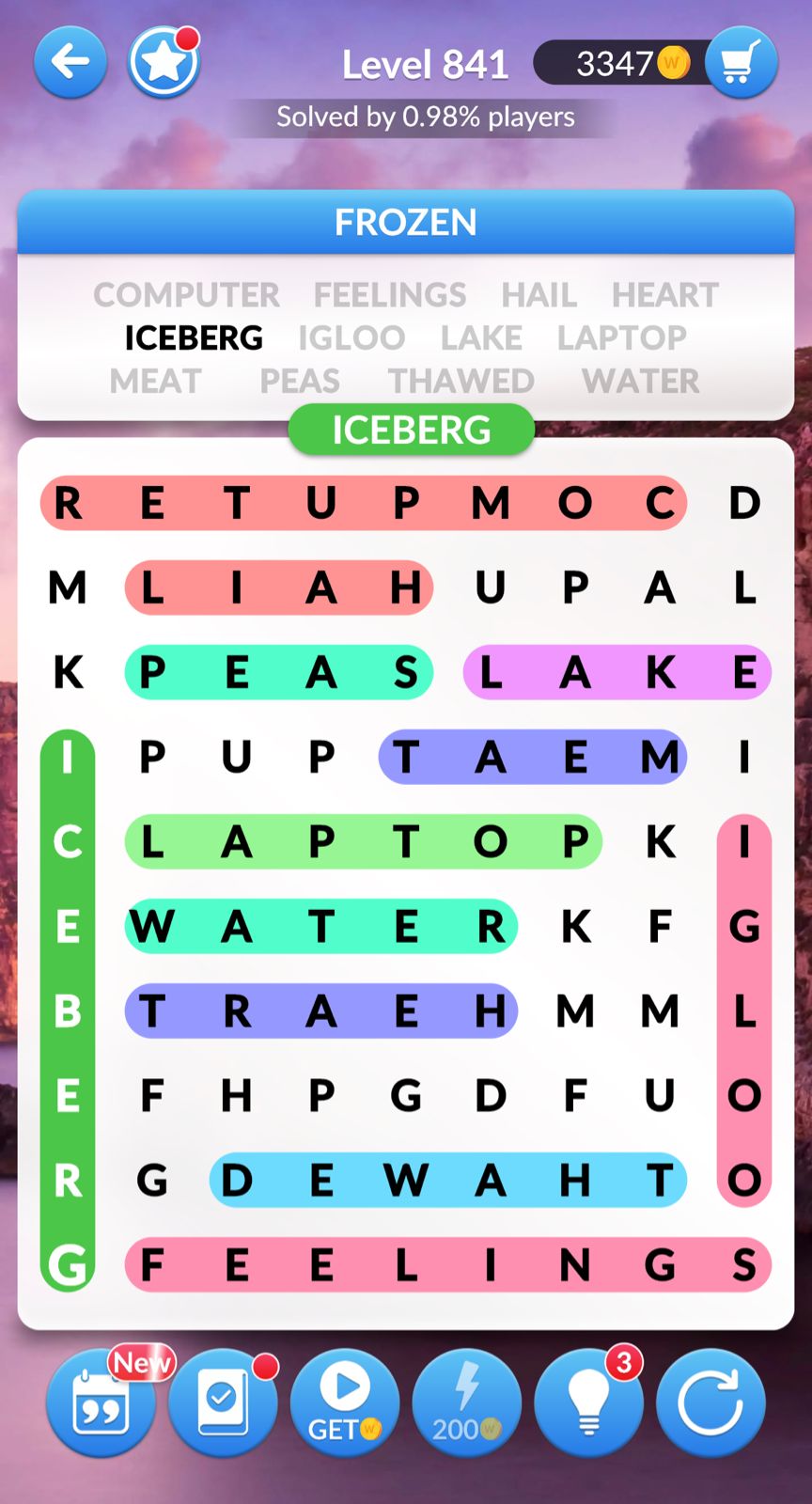Open the star rewards button
Image resolution: width=812 pixels, height=1504 pixels.
pyautogui.click(x=164, y=63)
